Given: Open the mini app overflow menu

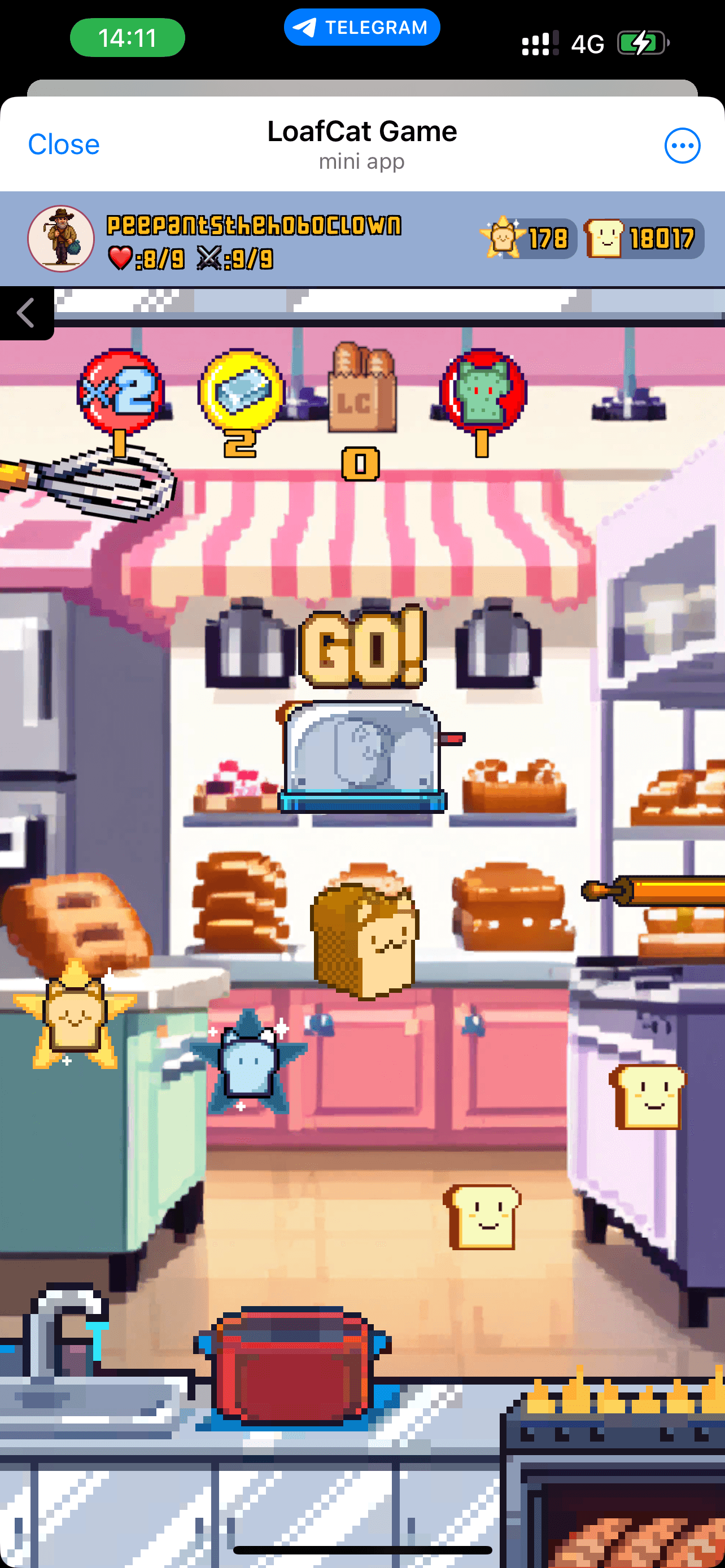Looking at the screenshot, I should (682, 146).
